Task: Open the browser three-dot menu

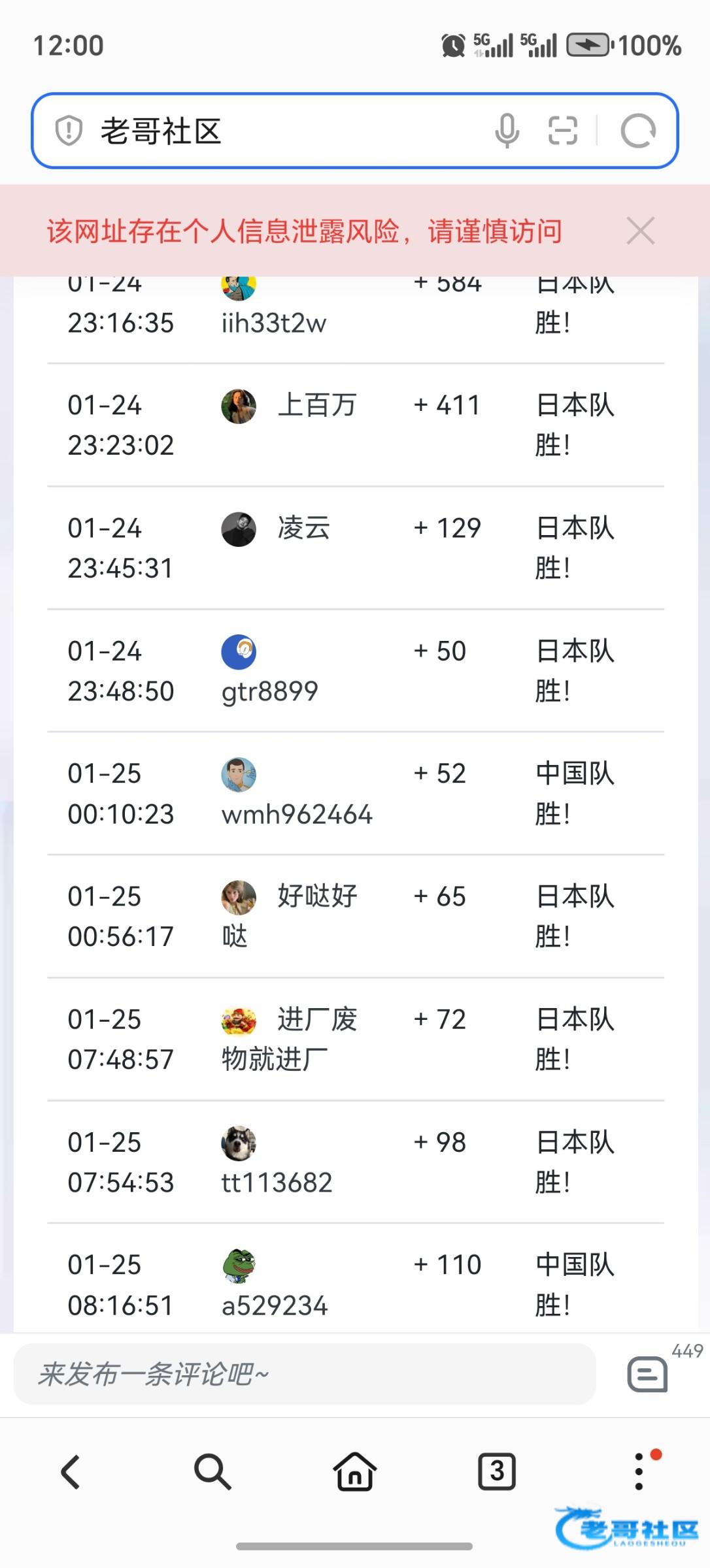Action: click(x=639, y=1472)
